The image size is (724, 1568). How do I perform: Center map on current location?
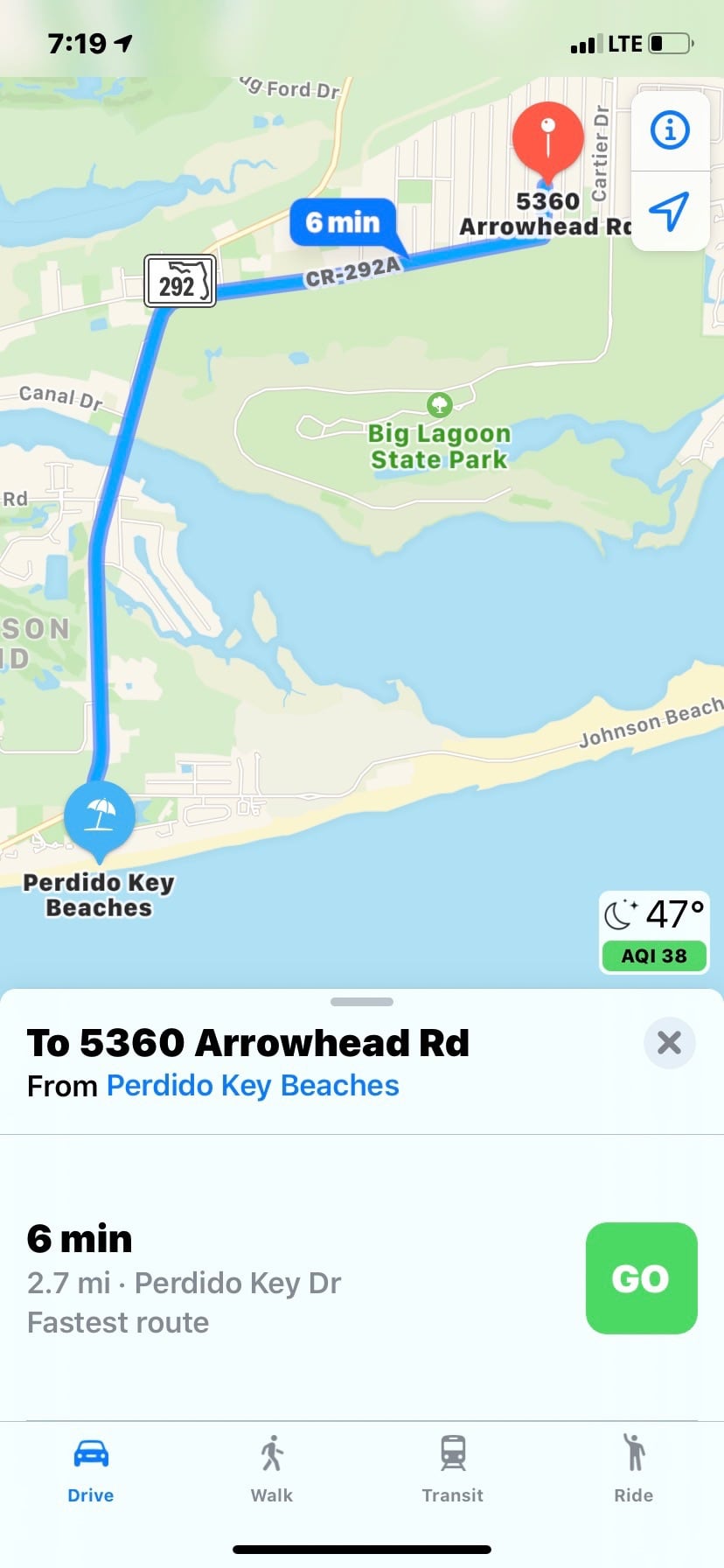(670, 212)
